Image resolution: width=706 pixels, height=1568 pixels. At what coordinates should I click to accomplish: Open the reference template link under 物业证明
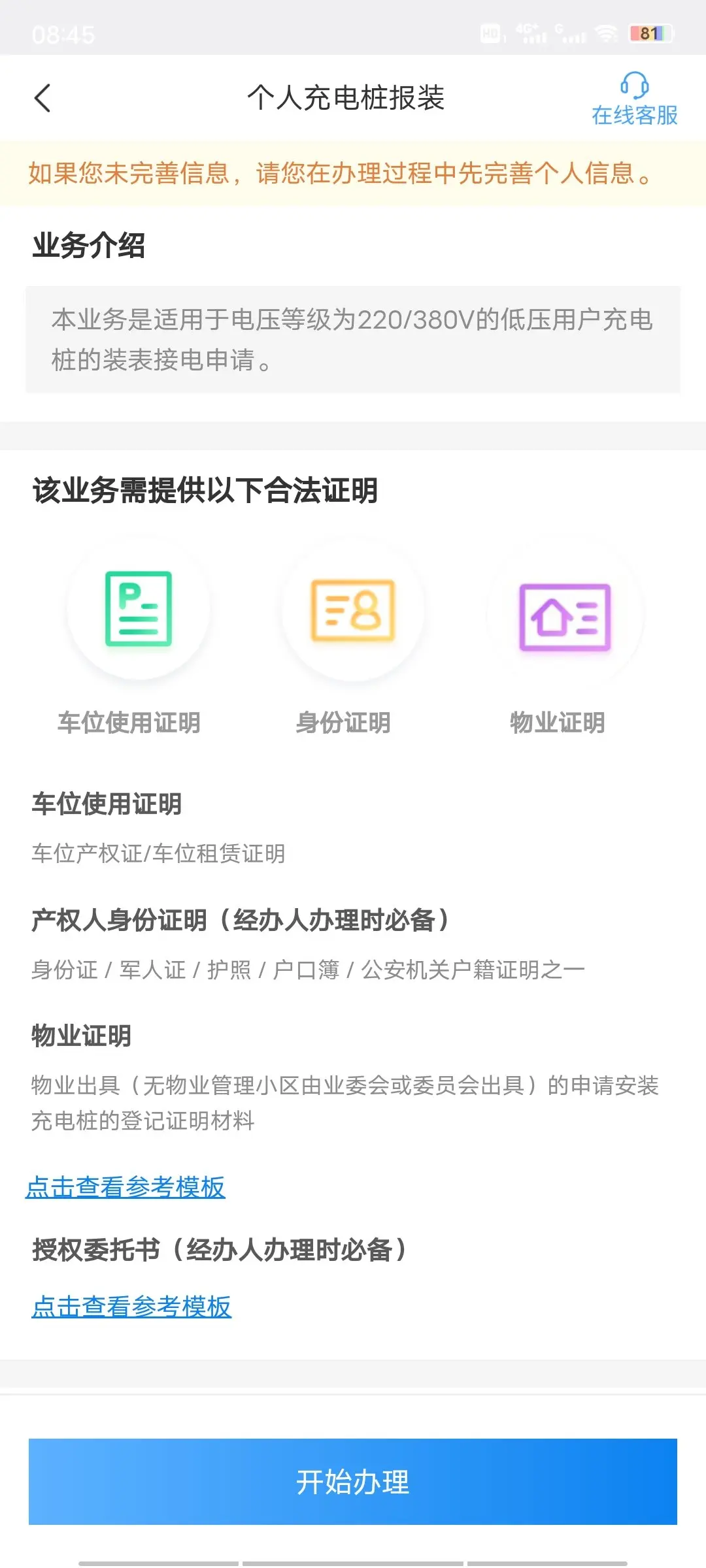(126, 1187)
